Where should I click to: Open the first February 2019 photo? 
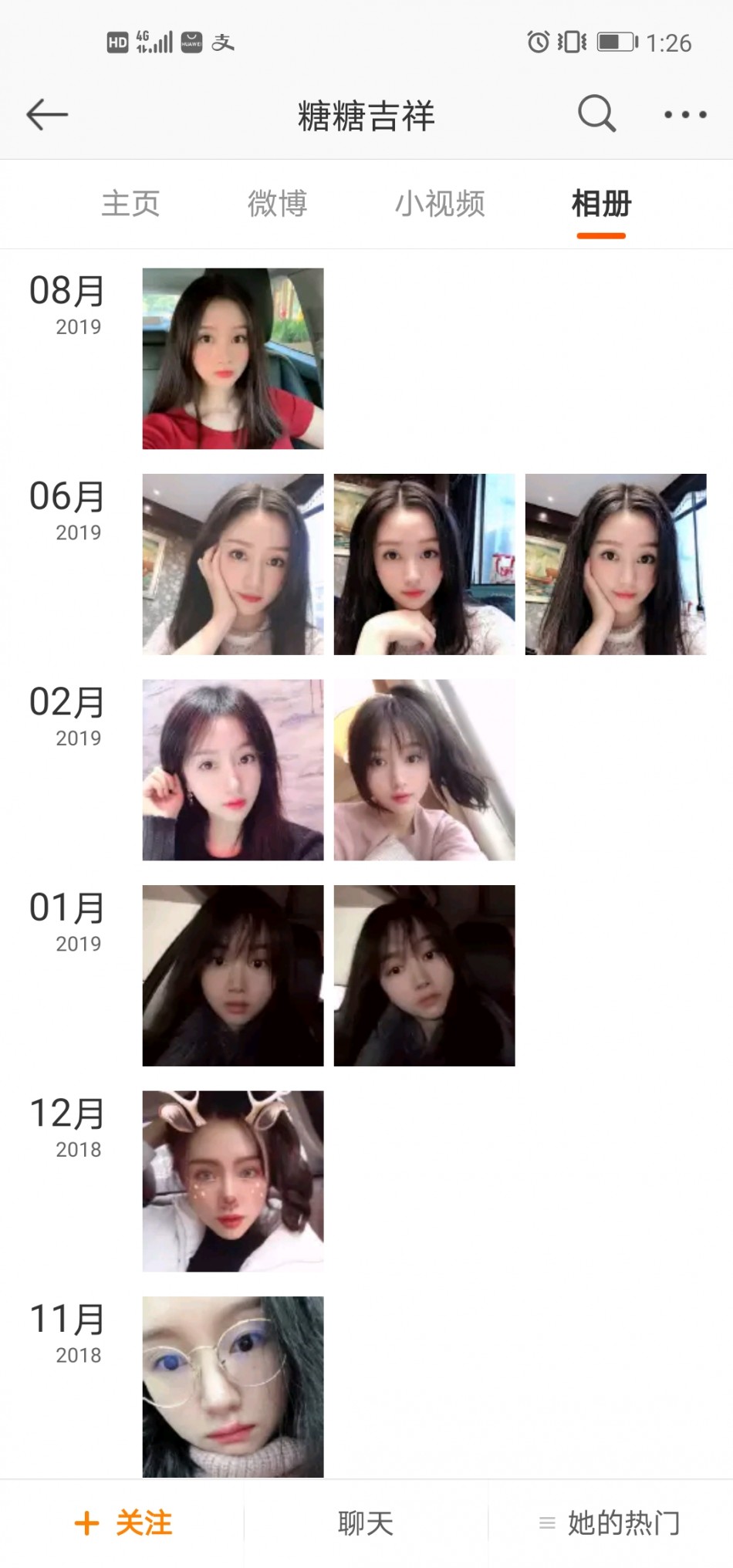point(233,770)
